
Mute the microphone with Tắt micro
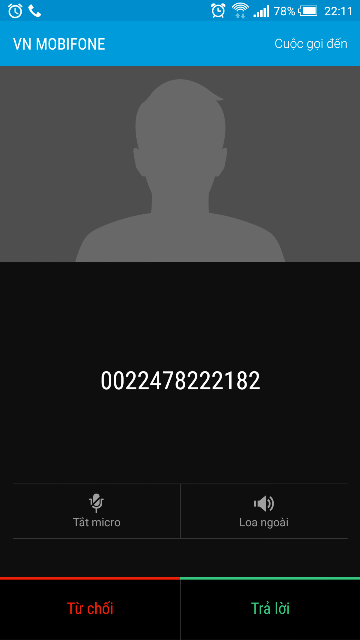pos(96,511)
